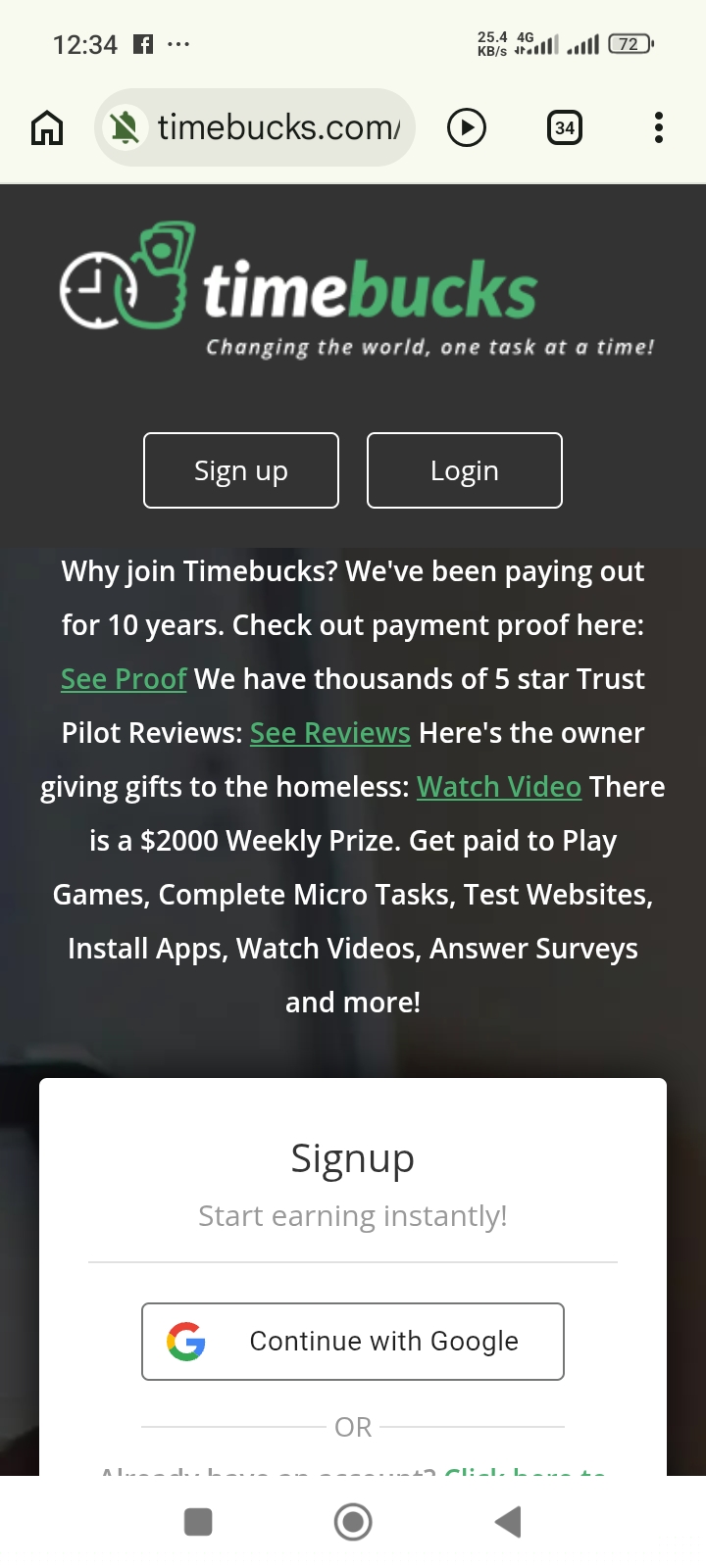Follow the Watch Video link

(x=498, y=787)
